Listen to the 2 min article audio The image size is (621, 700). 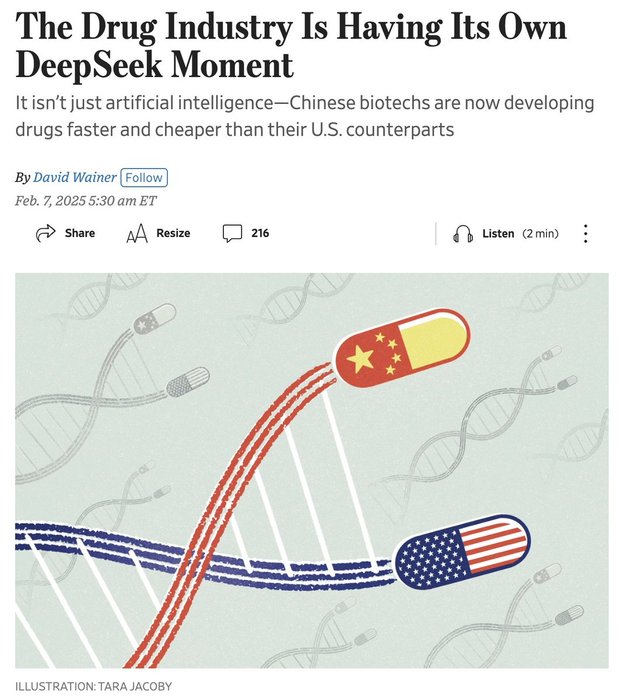point(505,233)
